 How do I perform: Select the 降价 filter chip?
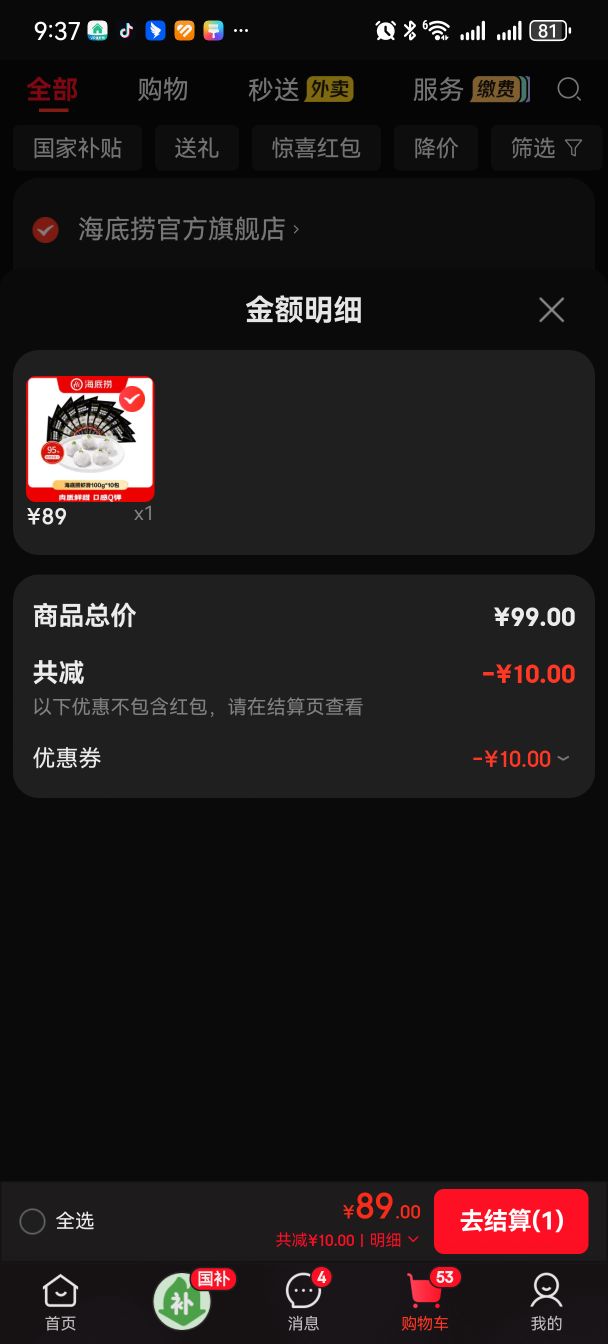point(436,148)
